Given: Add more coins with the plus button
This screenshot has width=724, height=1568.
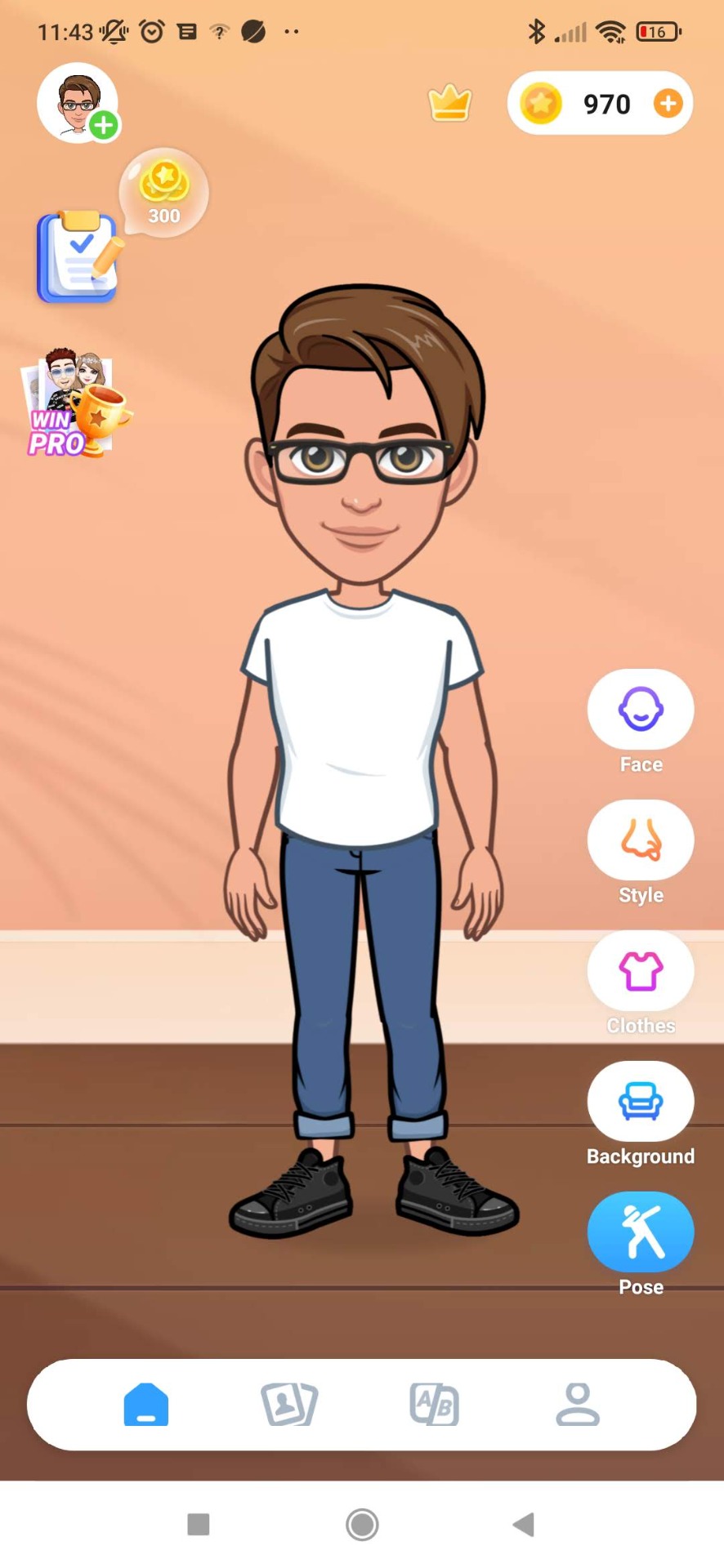Looking at the screenshot, I should click(x=668, y=104).
